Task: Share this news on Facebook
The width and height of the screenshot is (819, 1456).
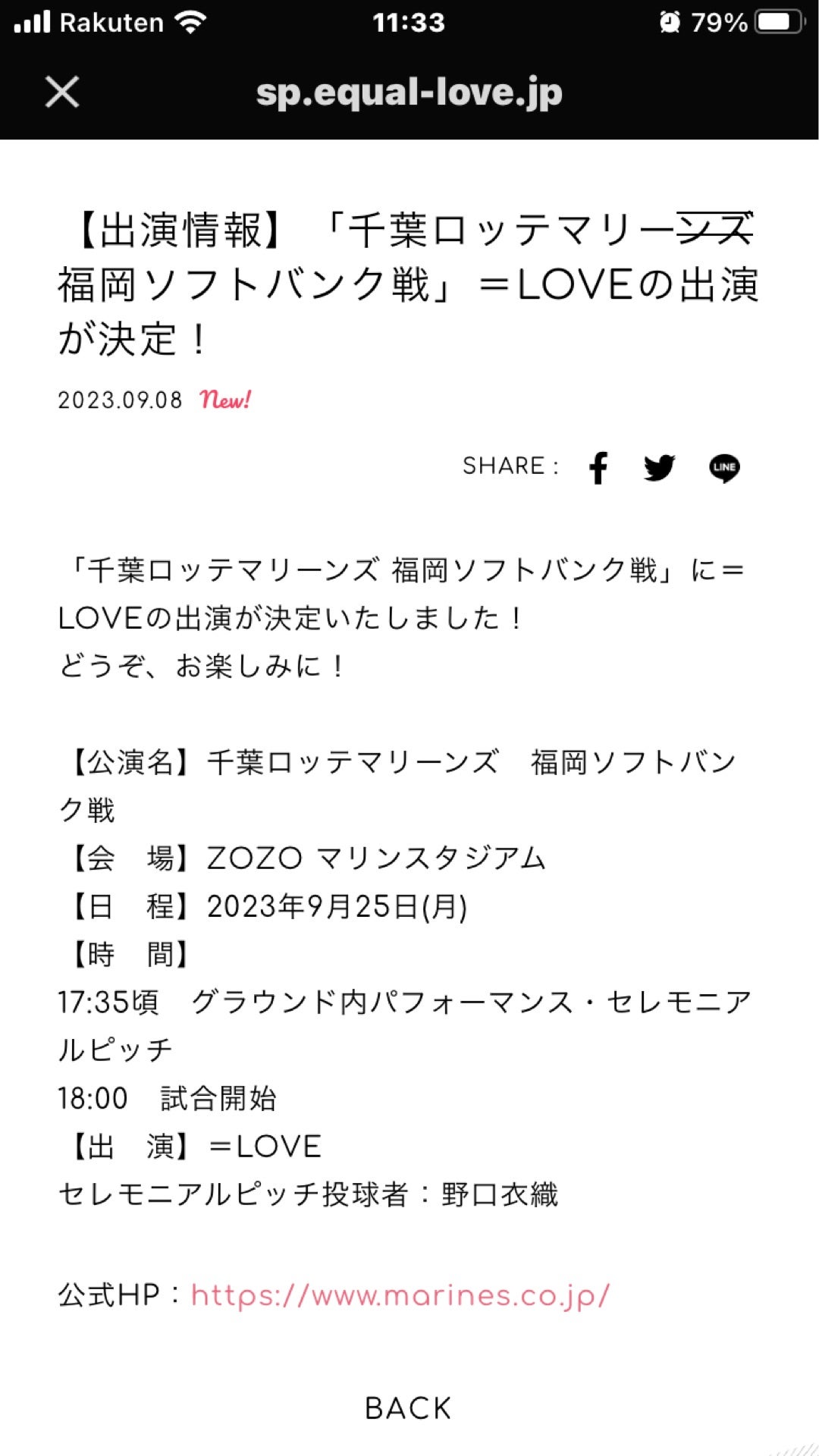Action: pyautogui.click(x=598, y=467)
